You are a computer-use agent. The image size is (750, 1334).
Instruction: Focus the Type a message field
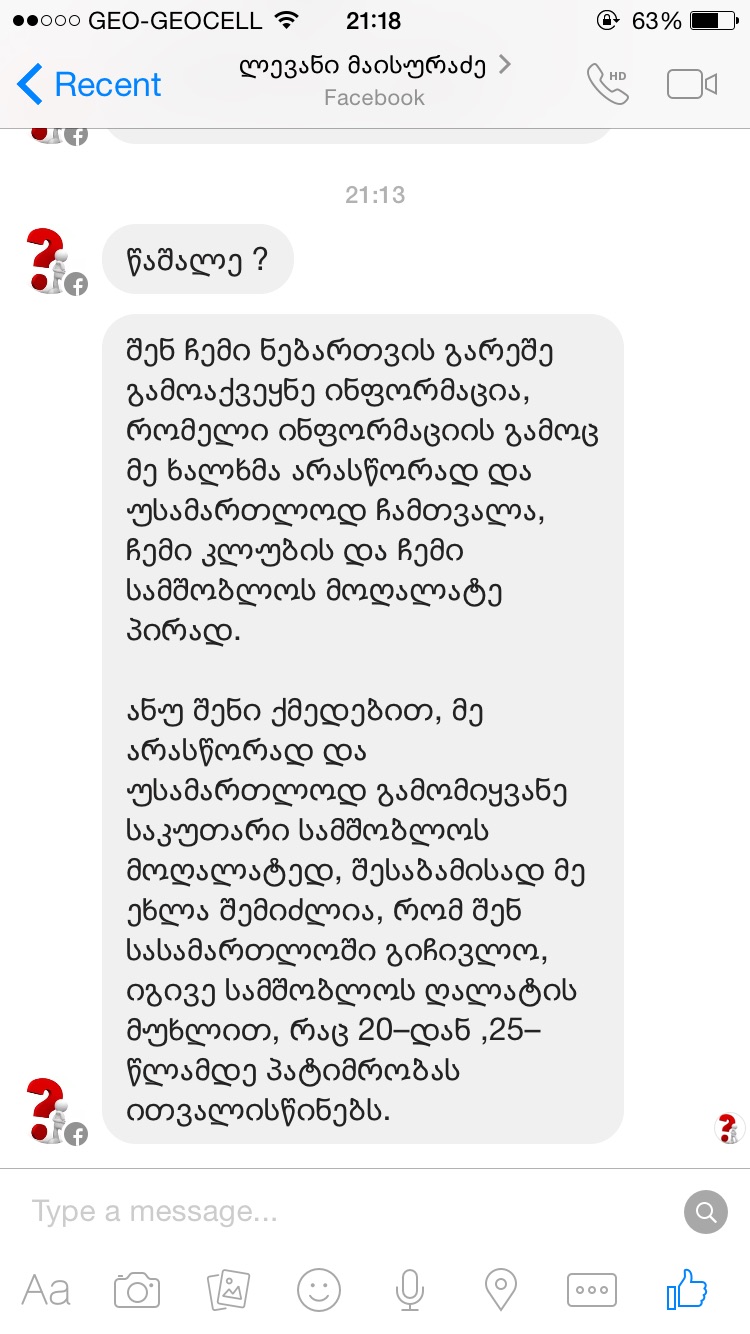[340, 1212]
